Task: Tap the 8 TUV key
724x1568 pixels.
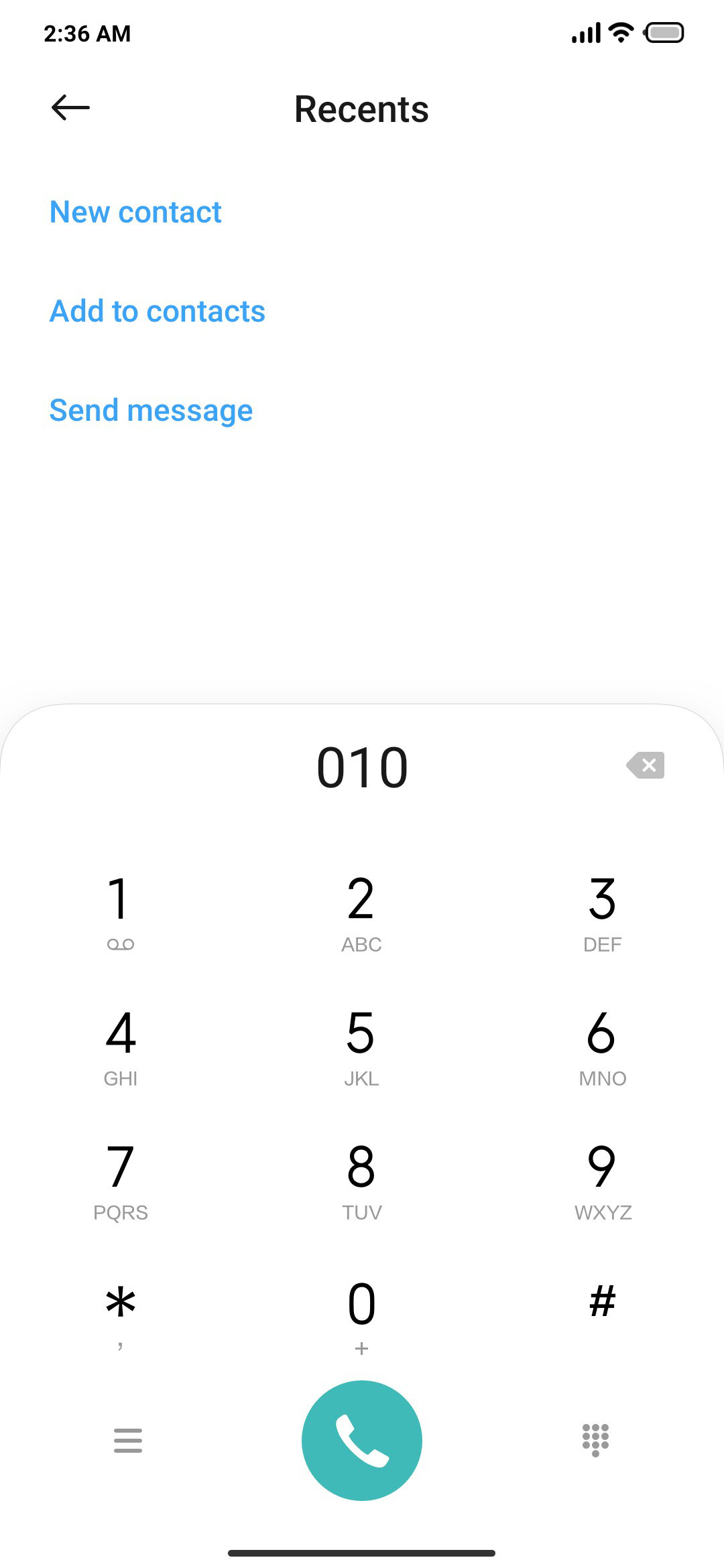Action: [x=362, y=1181]
